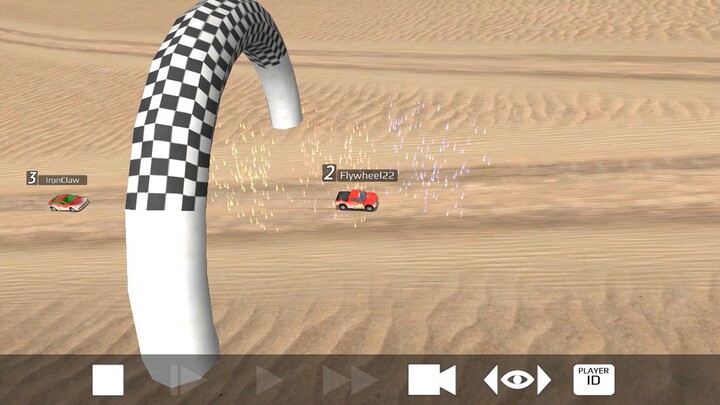Play the race replay

point(269,380)
